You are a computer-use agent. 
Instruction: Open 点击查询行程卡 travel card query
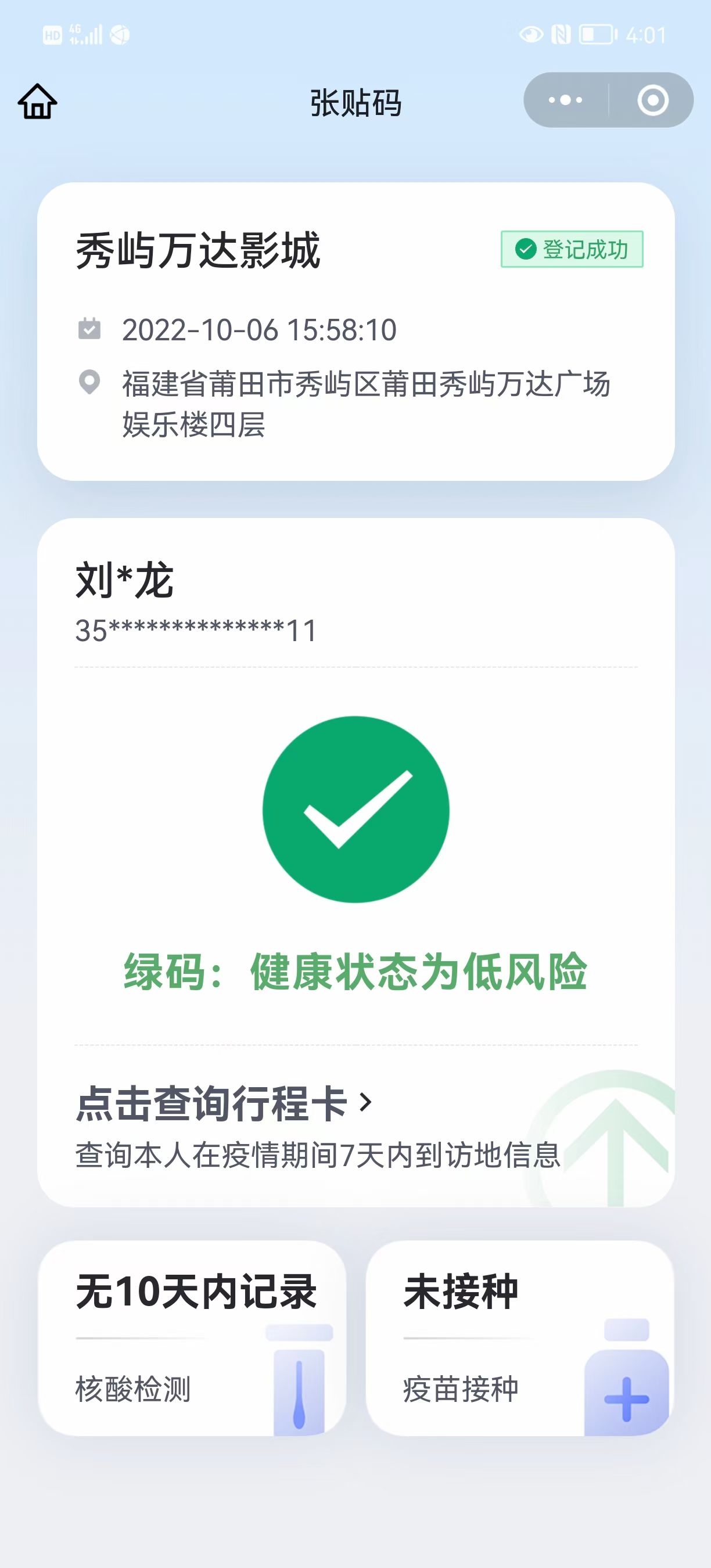coord(223,1102)
